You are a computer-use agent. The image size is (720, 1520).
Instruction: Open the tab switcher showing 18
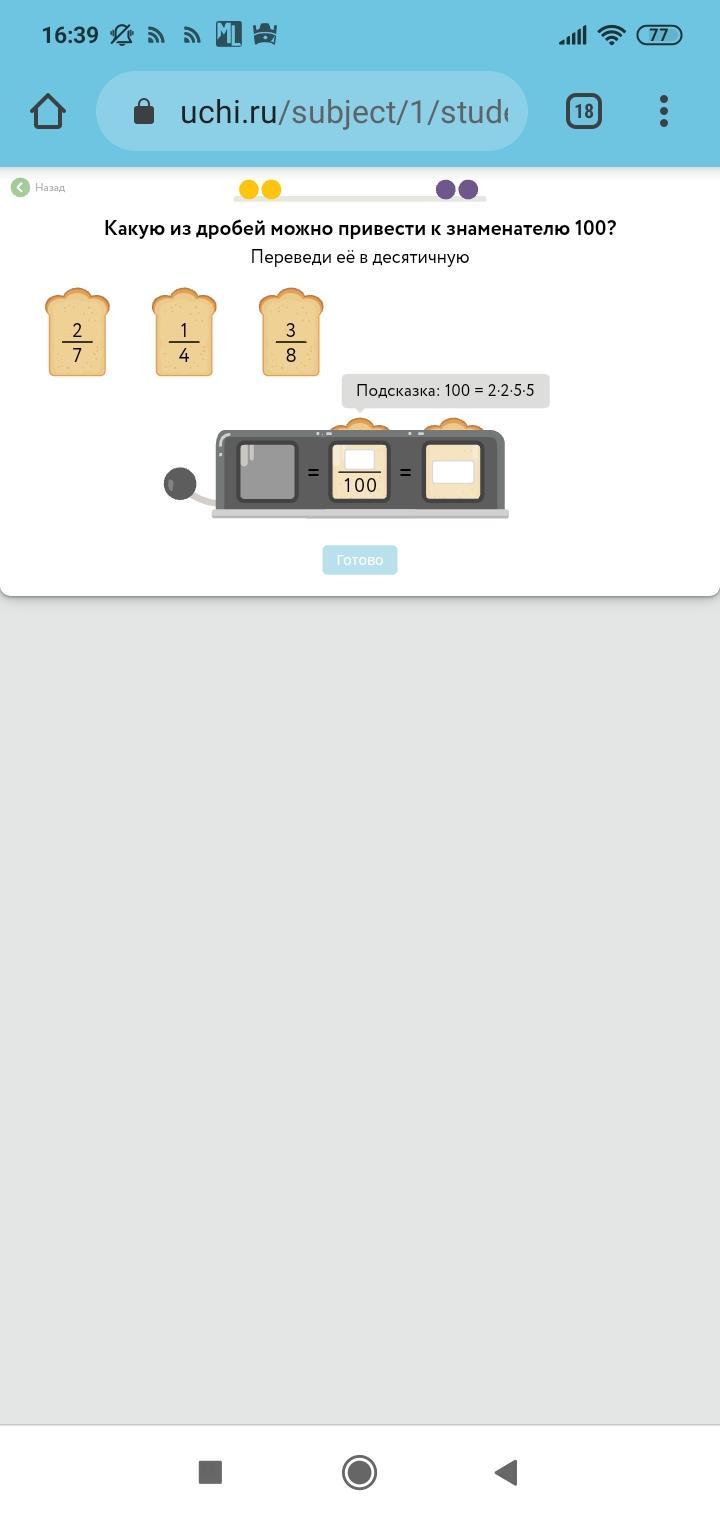[584, 111]
